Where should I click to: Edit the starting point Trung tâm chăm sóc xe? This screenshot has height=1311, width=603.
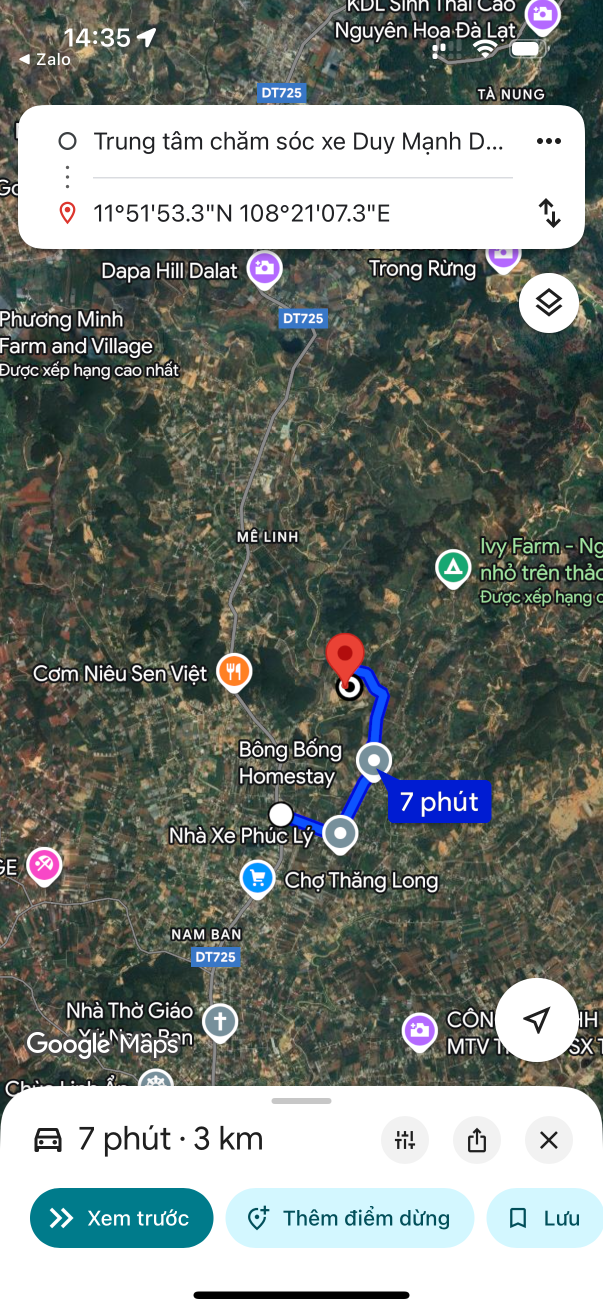coord(298,142)
